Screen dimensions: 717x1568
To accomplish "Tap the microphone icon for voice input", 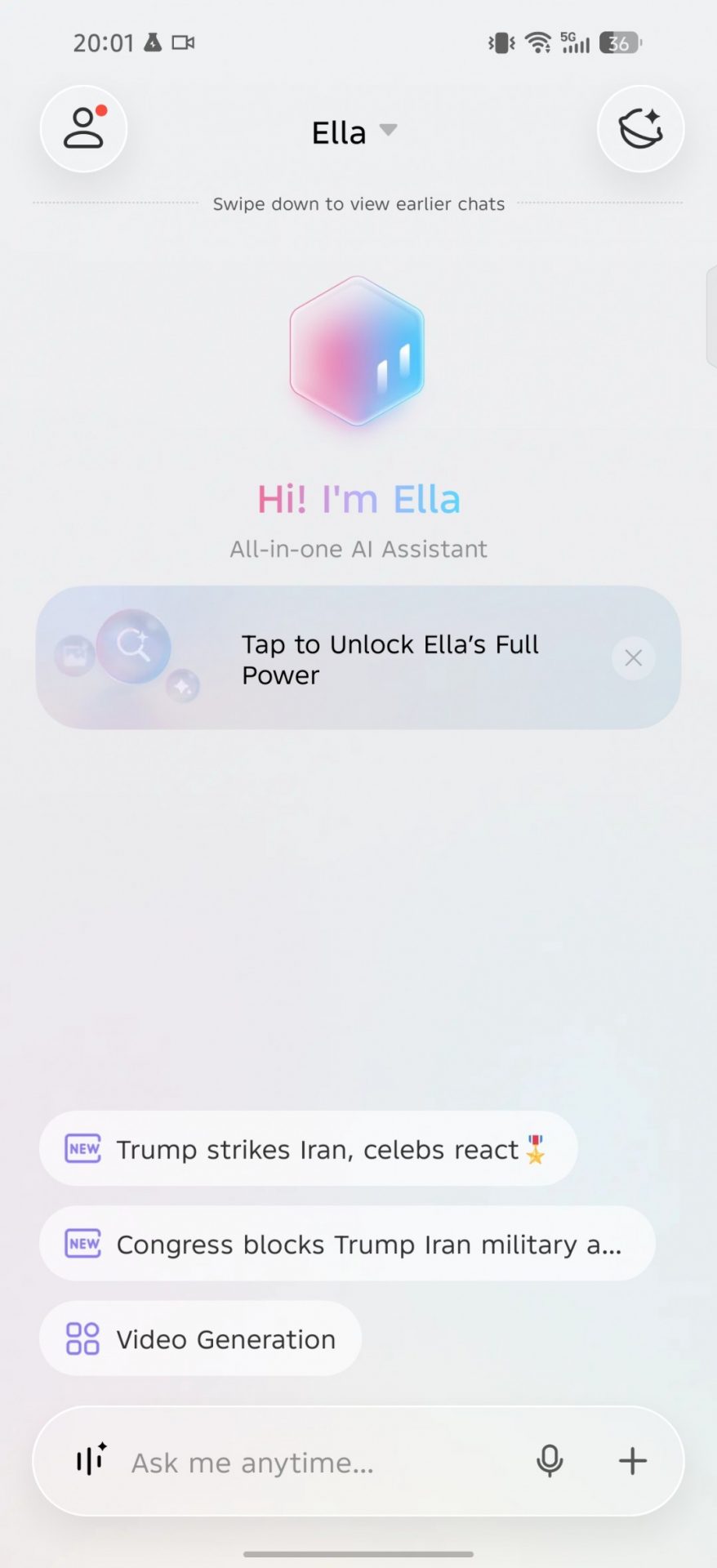I will tap(550, 1461).
